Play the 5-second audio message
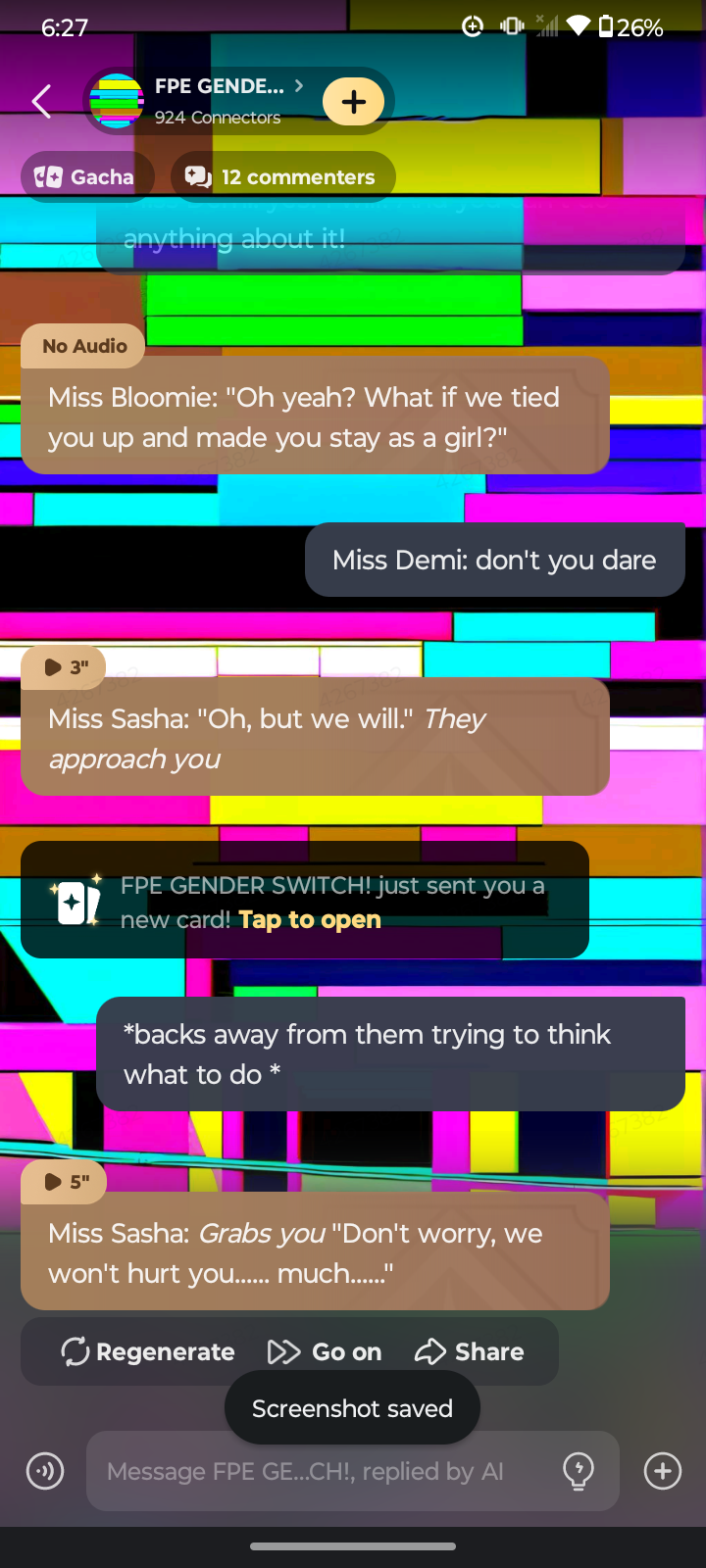The height and width of the screenshot is (1568, 706). 65,1182
